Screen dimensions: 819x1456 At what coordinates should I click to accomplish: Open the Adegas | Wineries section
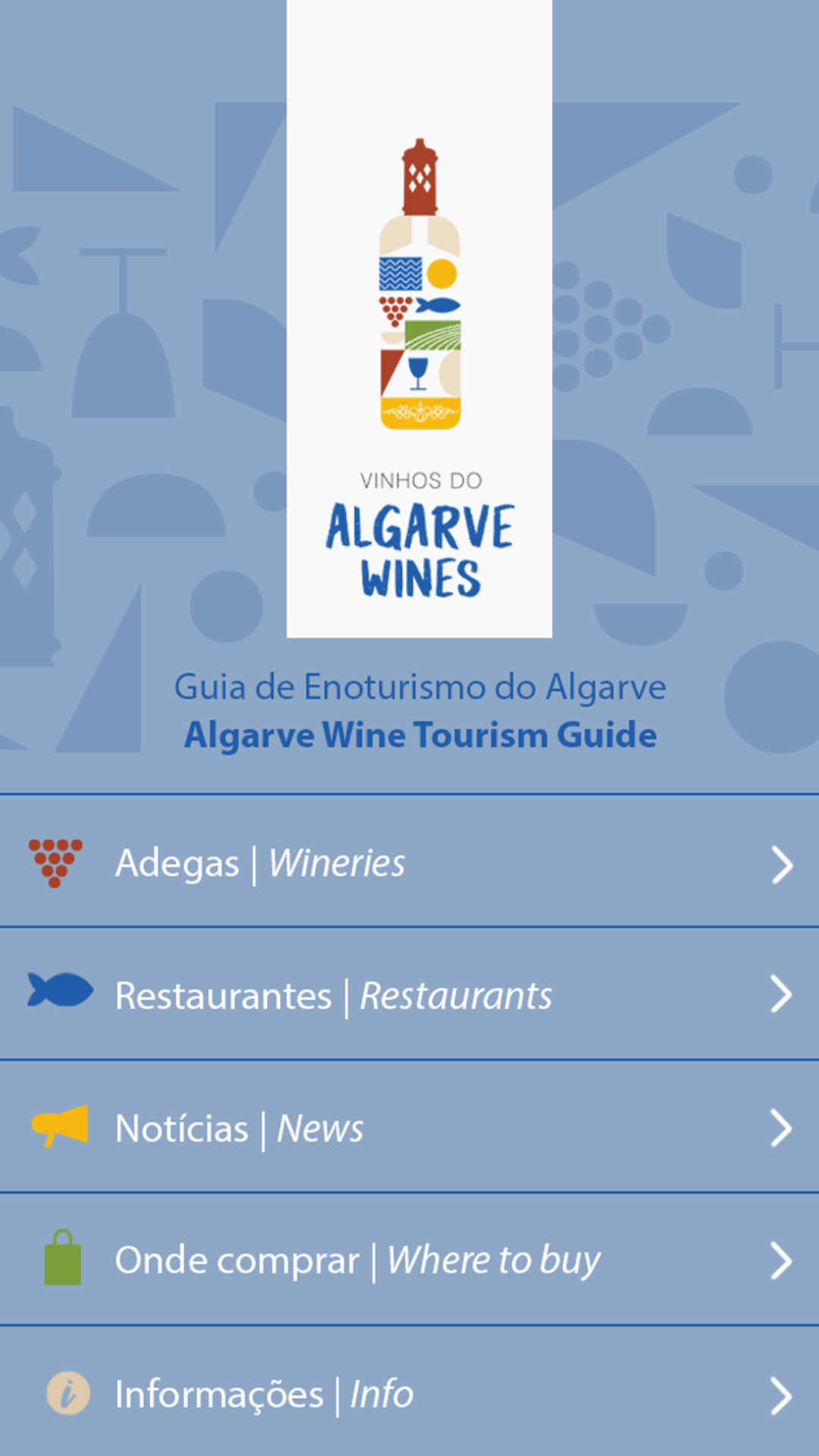[409, 862]
